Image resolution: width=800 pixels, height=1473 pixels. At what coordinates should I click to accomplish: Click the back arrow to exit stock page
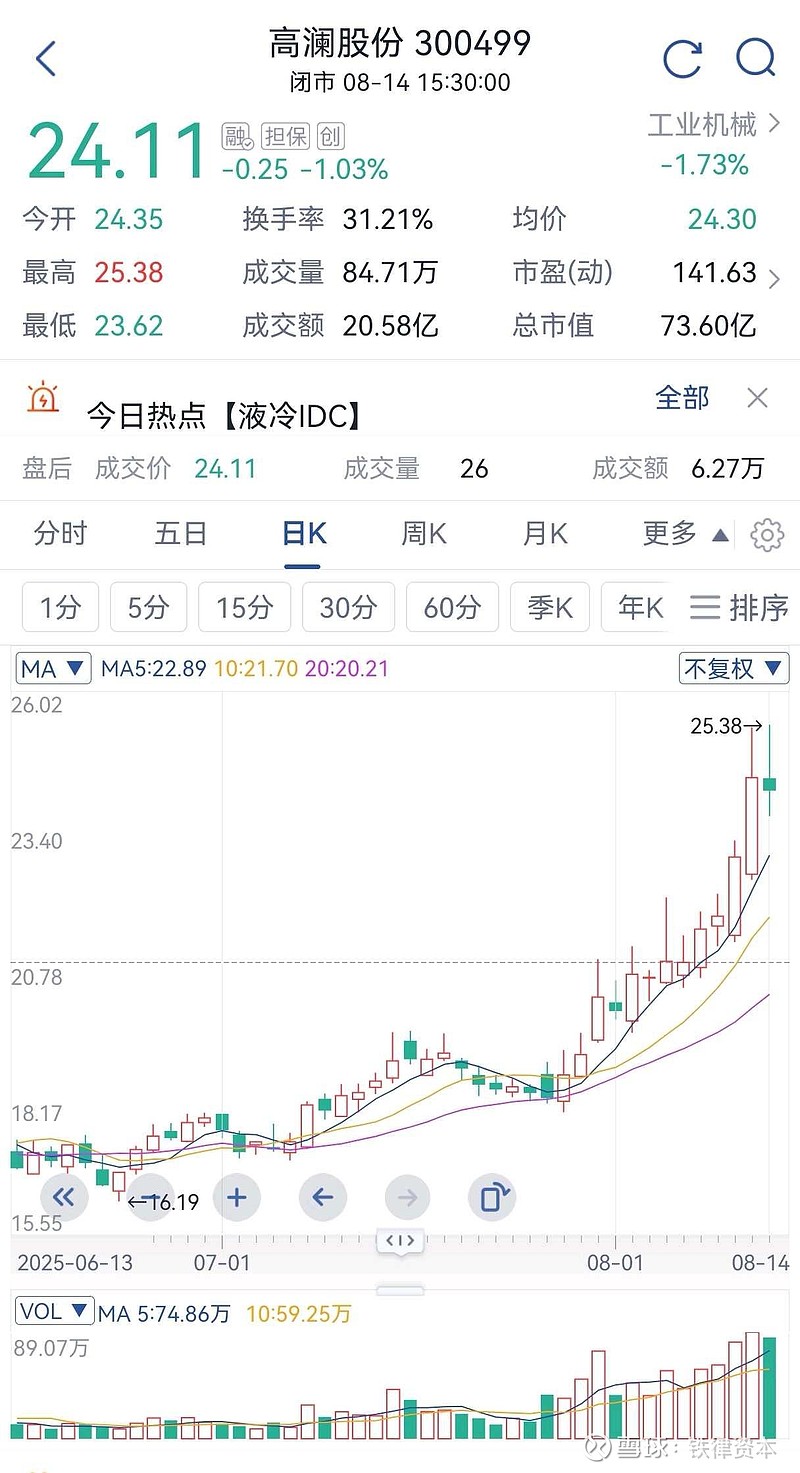coord(45,58)
